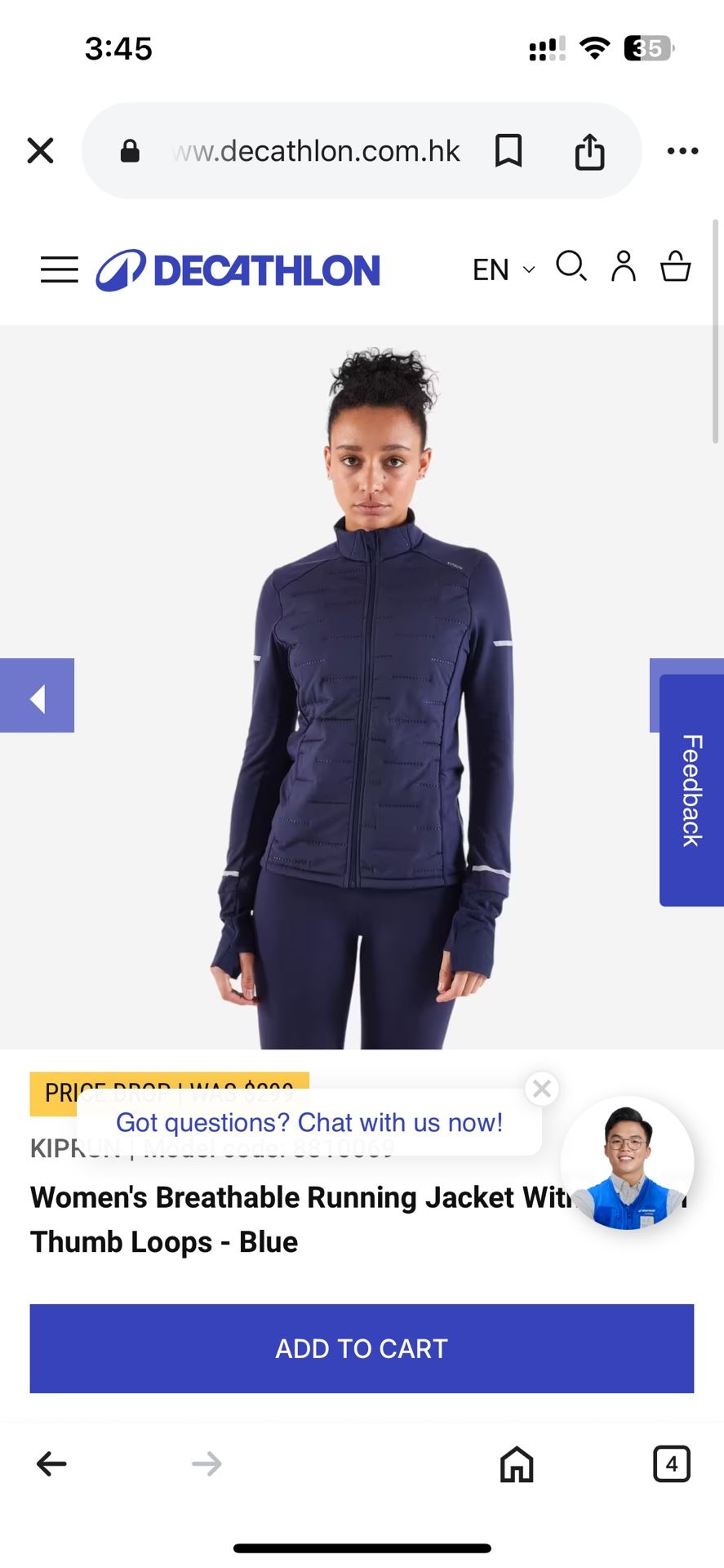Dismiss the chat prompt bubble

pyautogui.click(x=541, y=1089)
